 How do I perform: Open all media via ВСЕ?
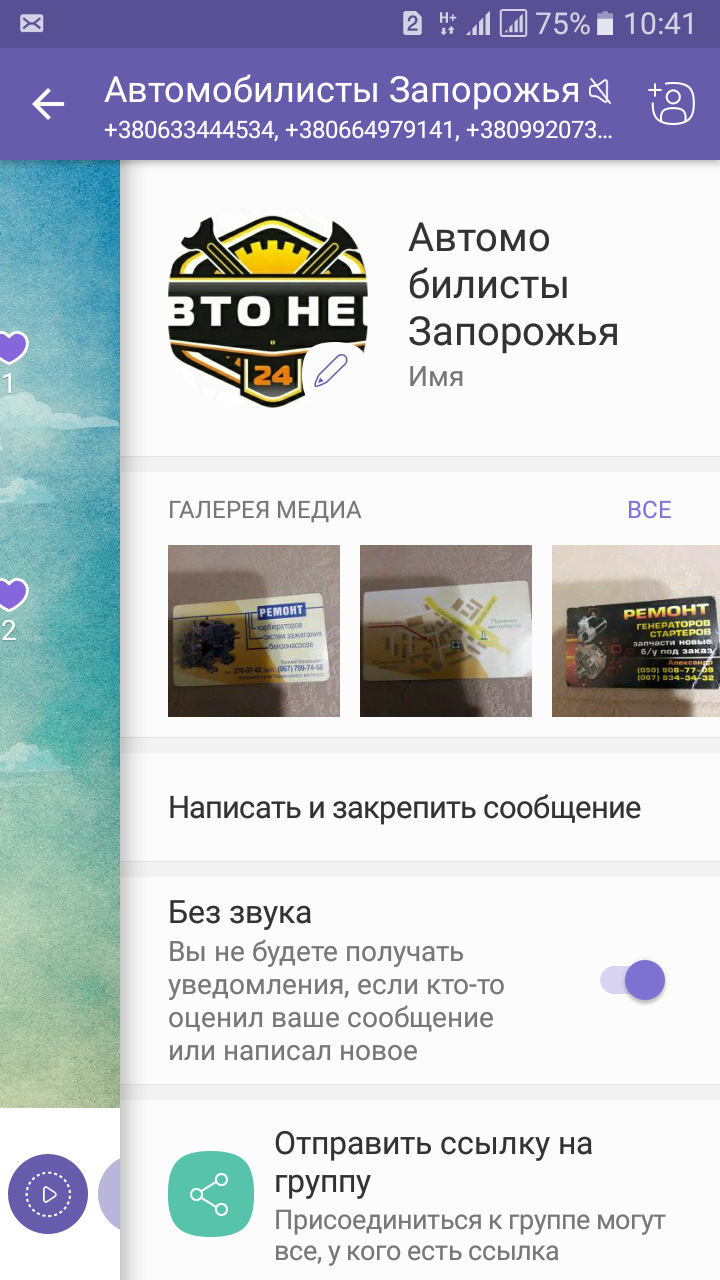(x=648, y=510)
